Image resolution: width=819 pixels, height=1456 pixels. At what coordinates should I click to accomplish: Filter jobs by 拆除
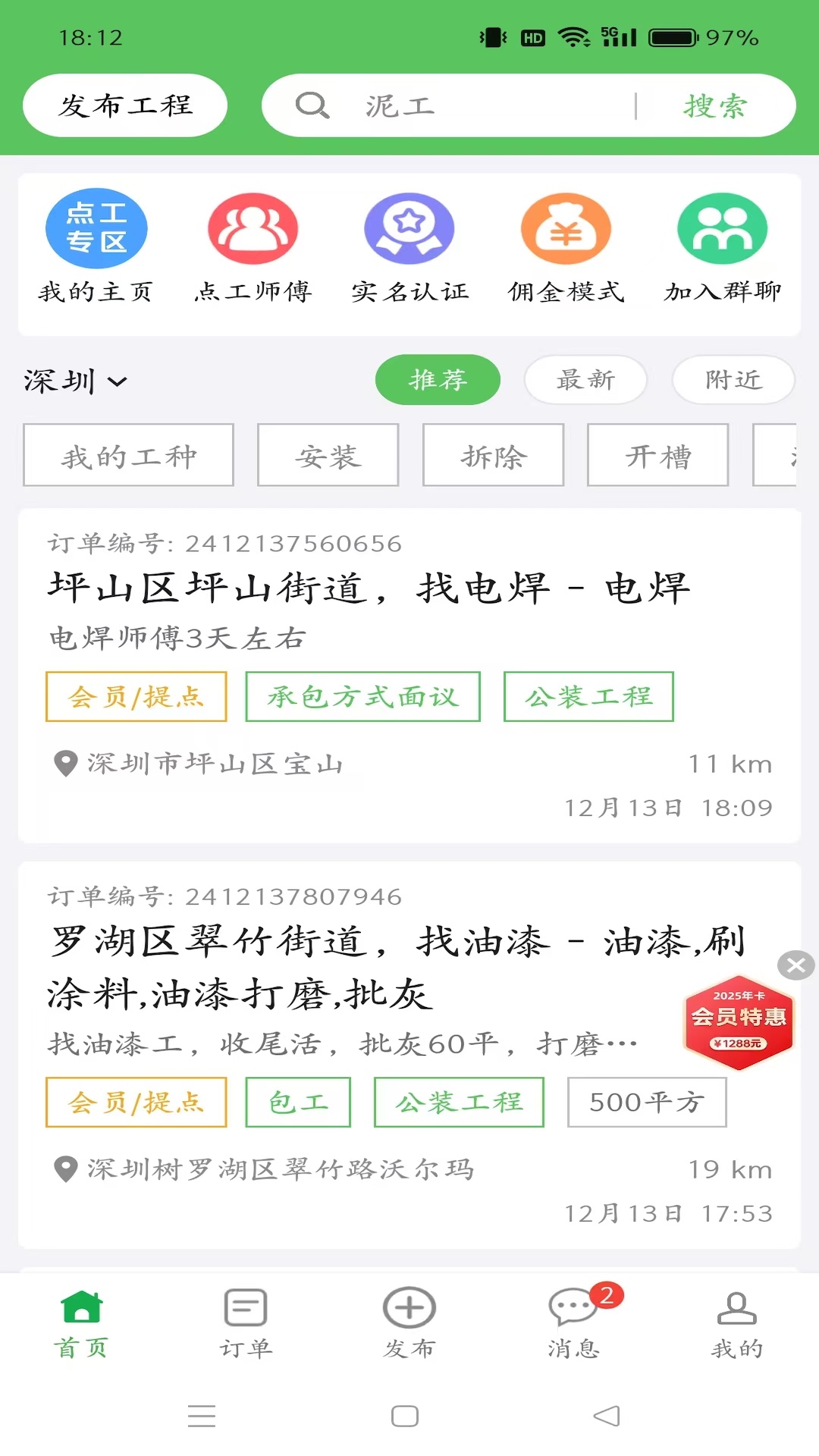click(x=493, y=455)
